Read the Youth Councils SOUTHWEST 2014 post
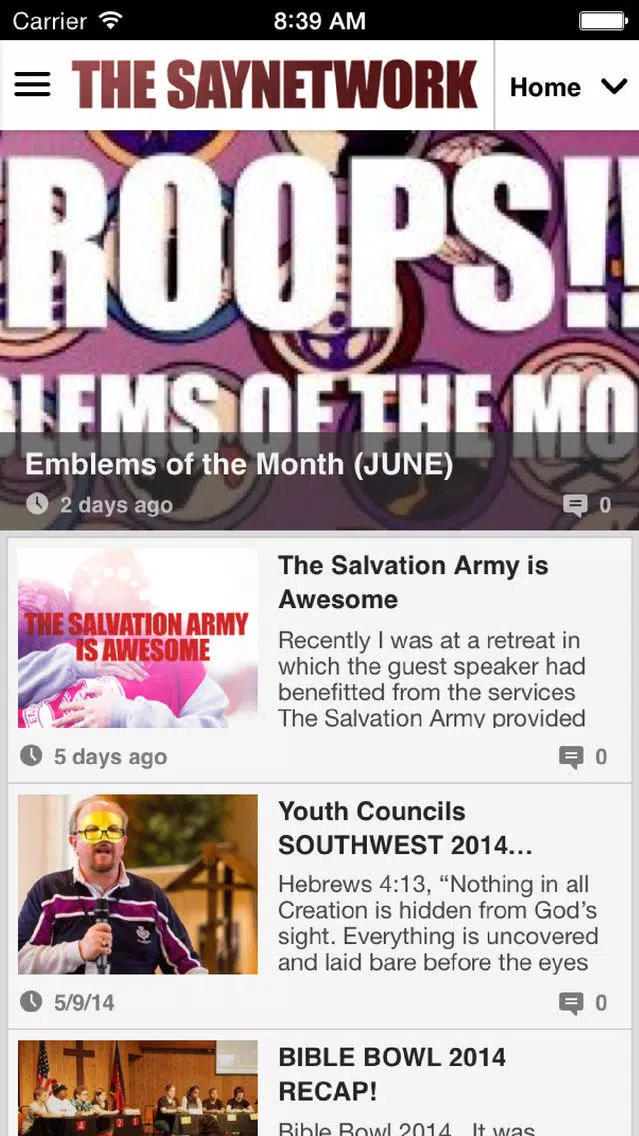Viewport: 639px width, 1136px height. pyautogui.click(x=320, y=906)
